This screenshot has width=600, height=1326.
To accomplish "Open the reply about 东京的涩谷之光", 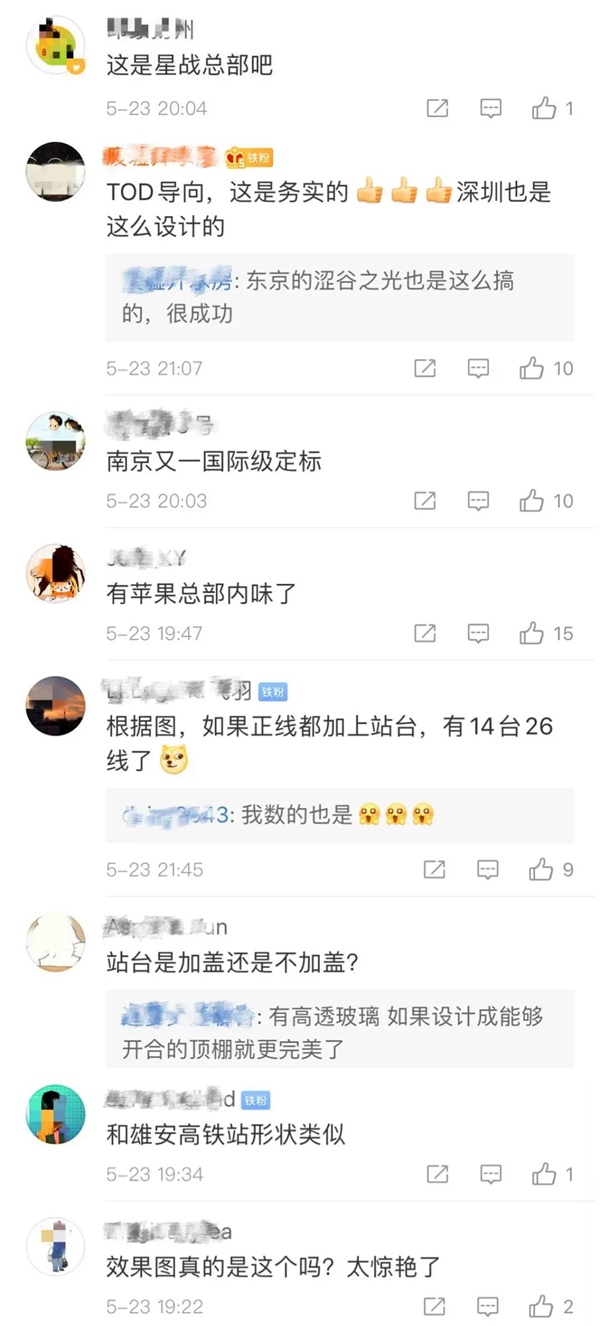I will [340, 297].
